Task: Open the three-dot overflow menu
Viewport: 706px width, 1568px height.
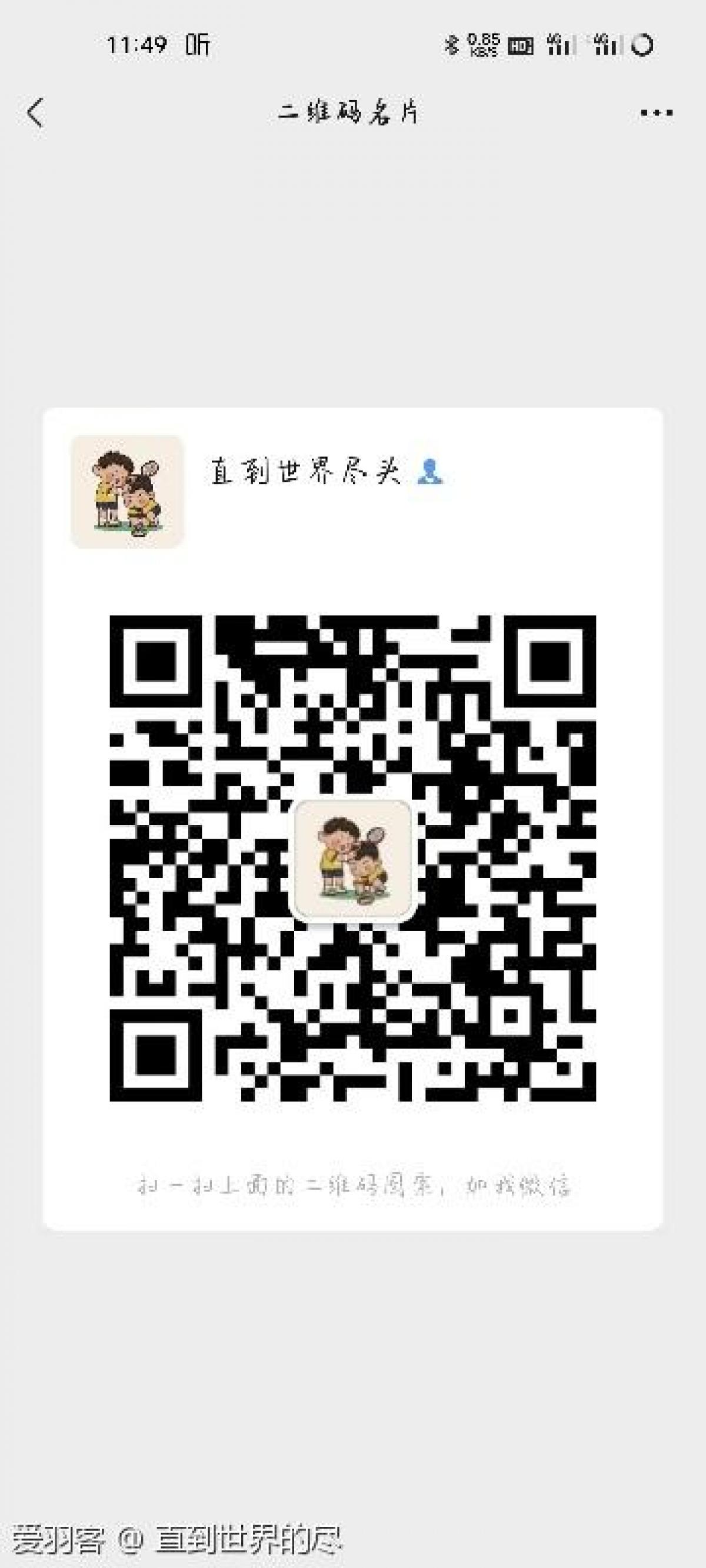Action: click(x=656, y=113)
